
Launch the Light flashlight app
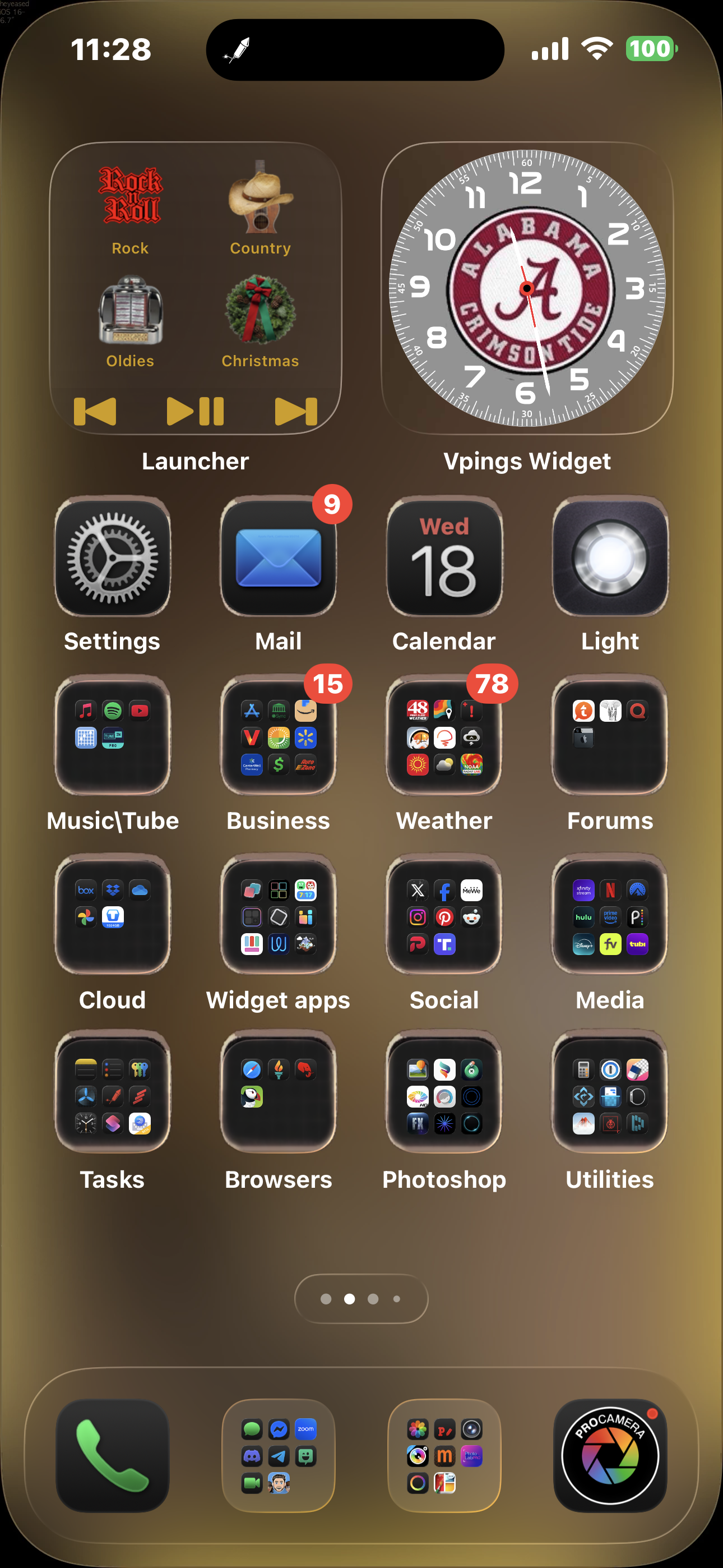[610, 557]
